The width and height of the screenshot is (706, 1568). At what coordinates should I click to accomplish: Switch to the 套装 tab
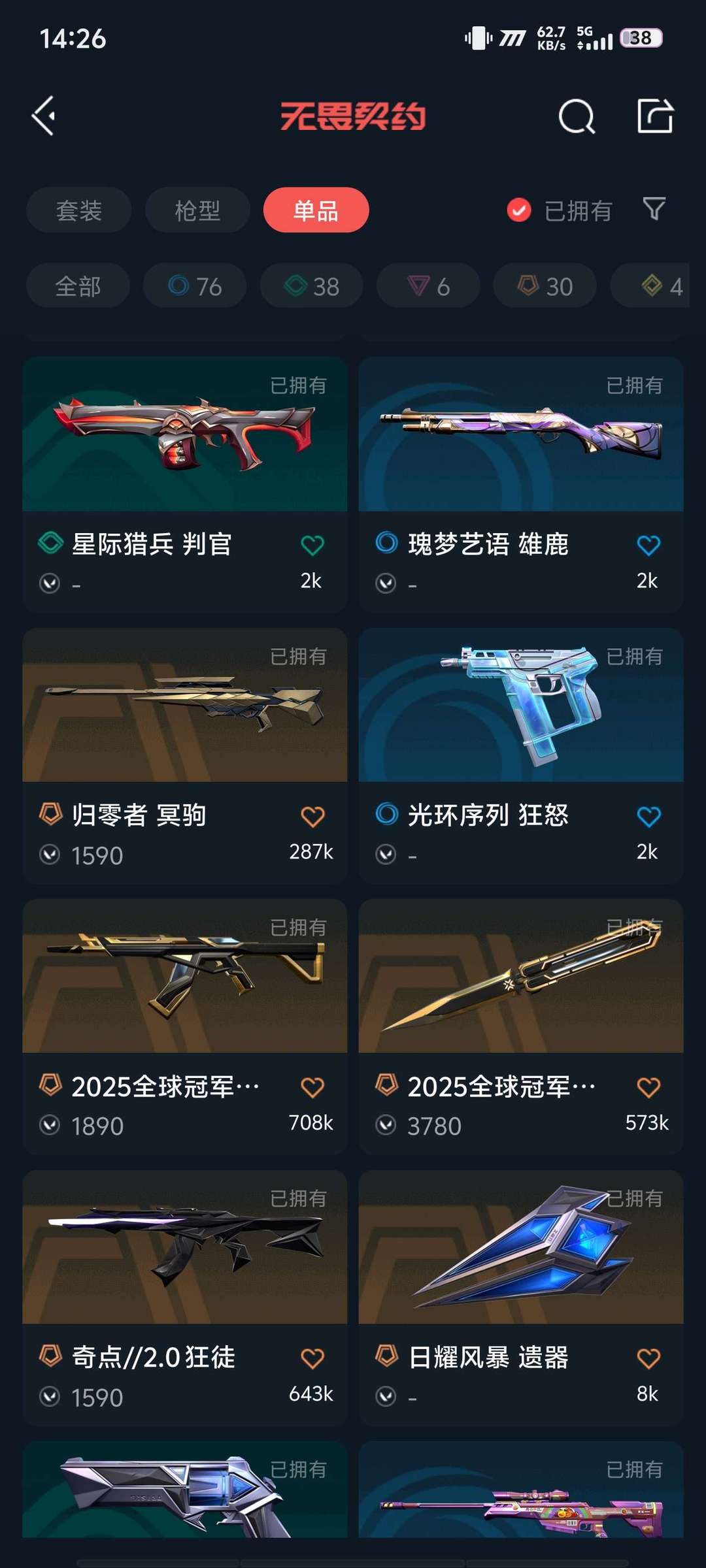pos(79,210)
